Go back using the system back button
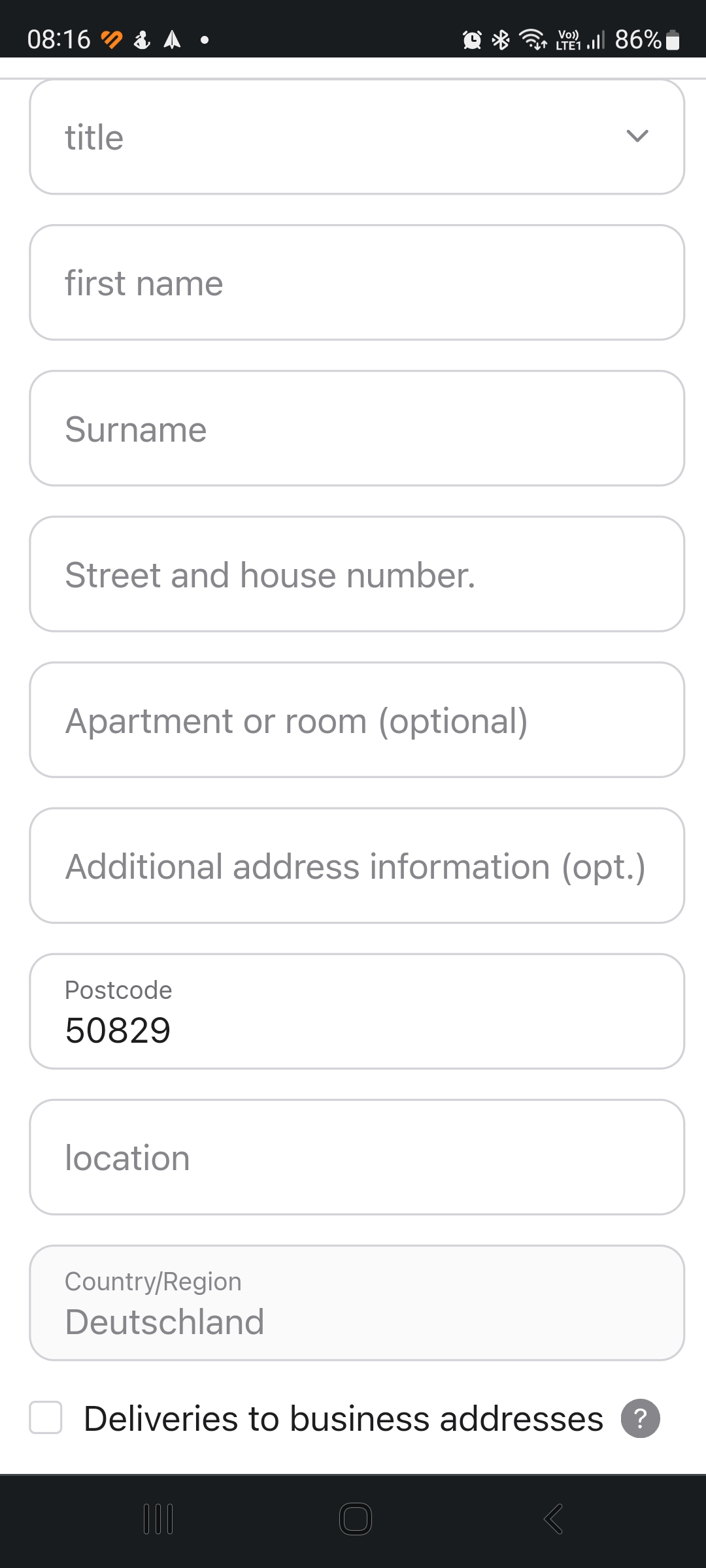 point(553,1519)
